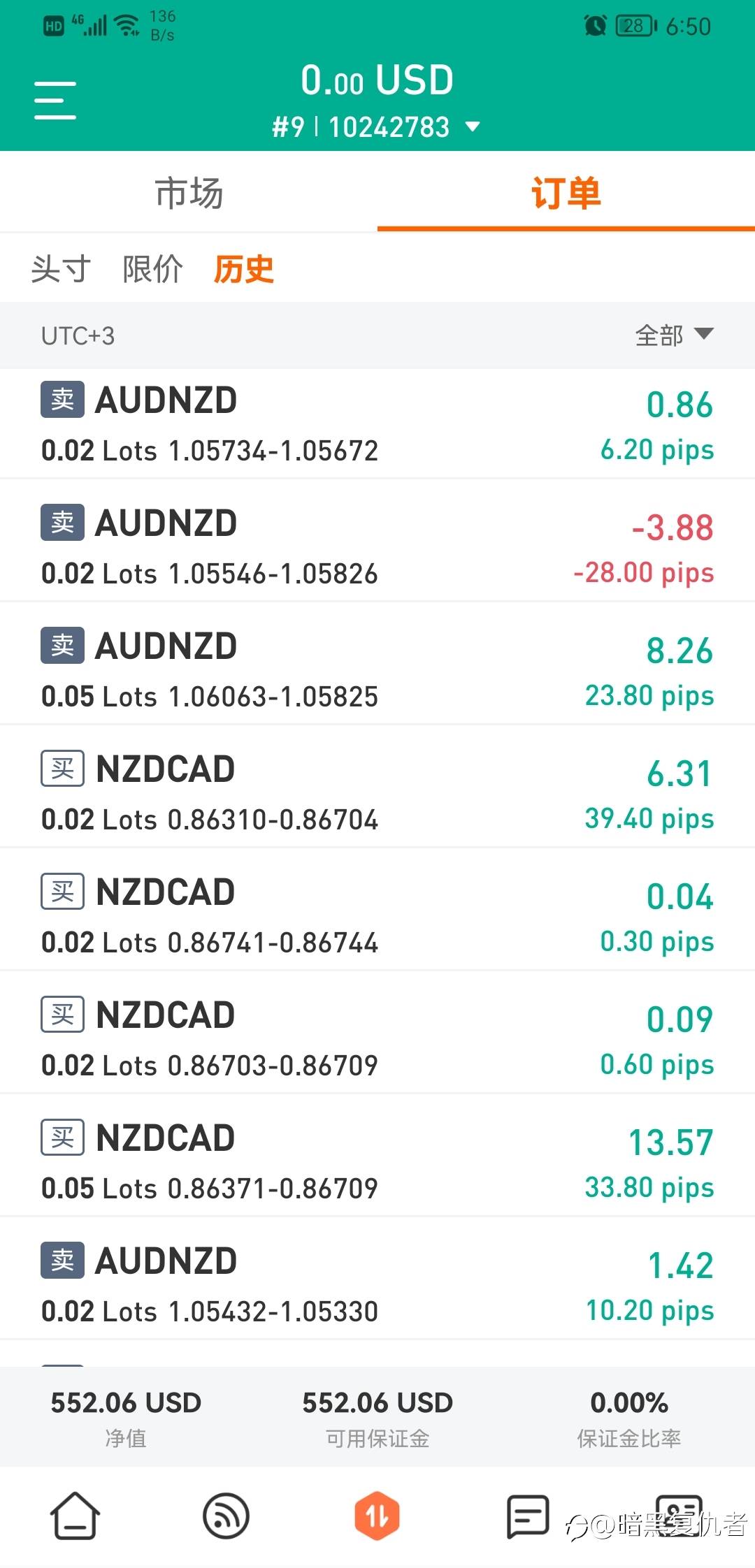Viewport: 755px width, 1568px height.
Task: Select the 历史 history sub-tab
Action: coord(243,269)
